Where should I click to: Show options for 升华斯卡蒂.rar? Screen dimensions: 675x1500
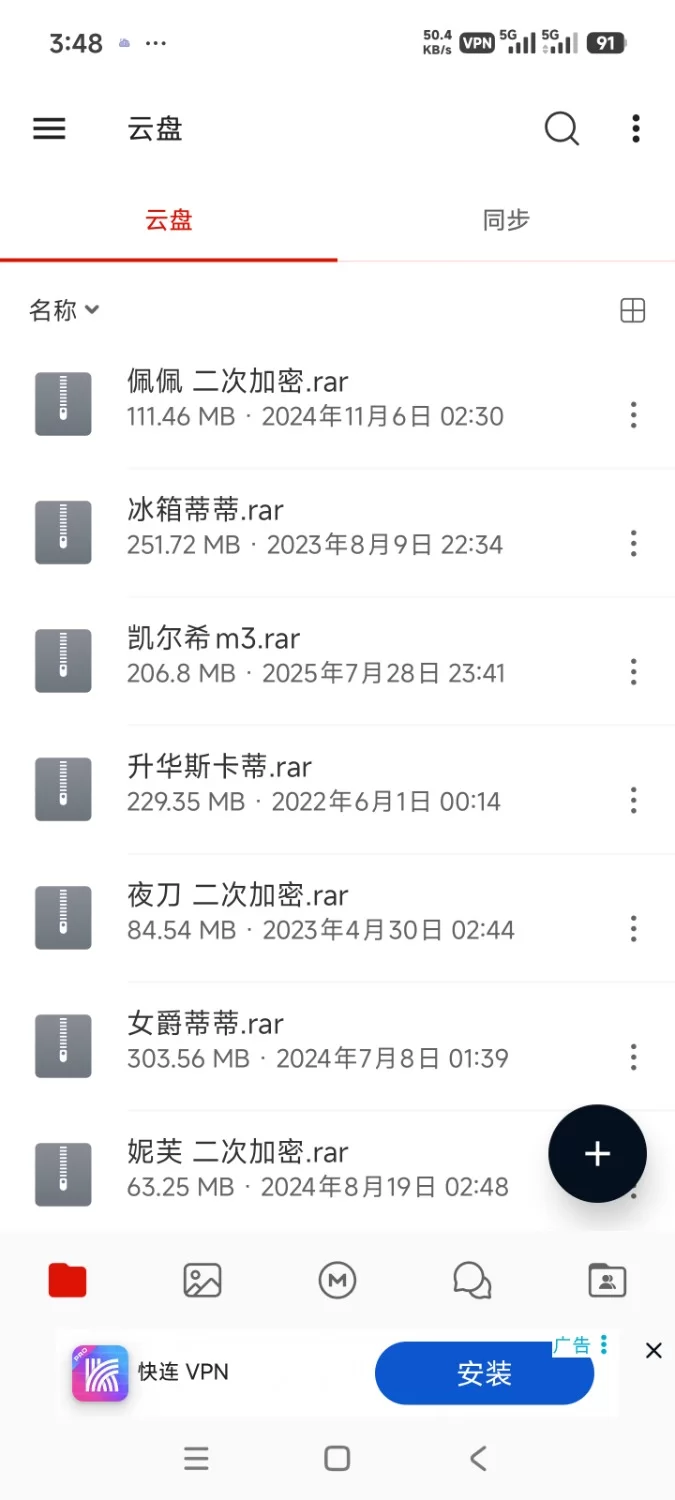click(633, 800)
